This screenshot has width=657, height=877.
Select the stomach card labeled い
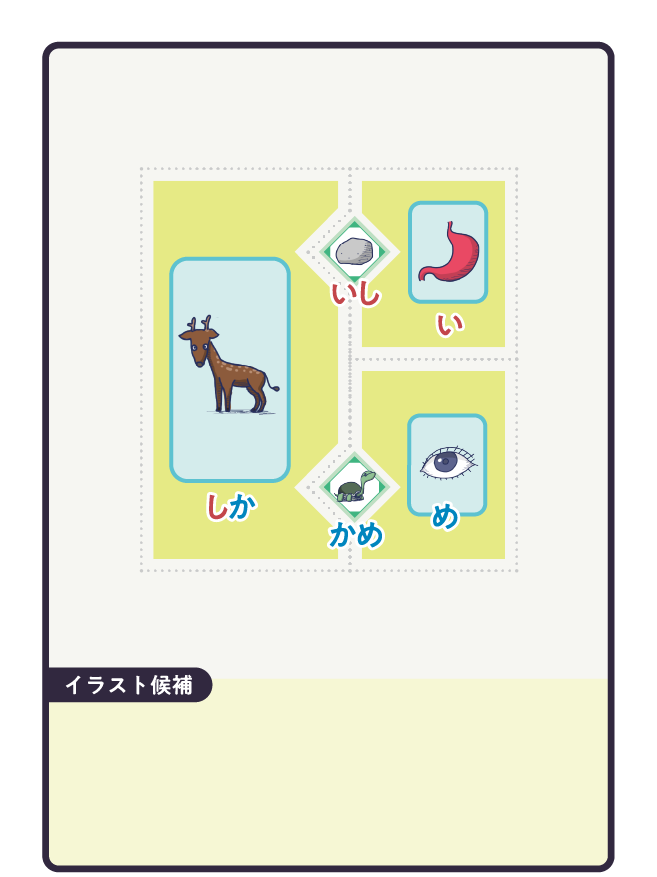pyautogui.click(x=448, y=252)
